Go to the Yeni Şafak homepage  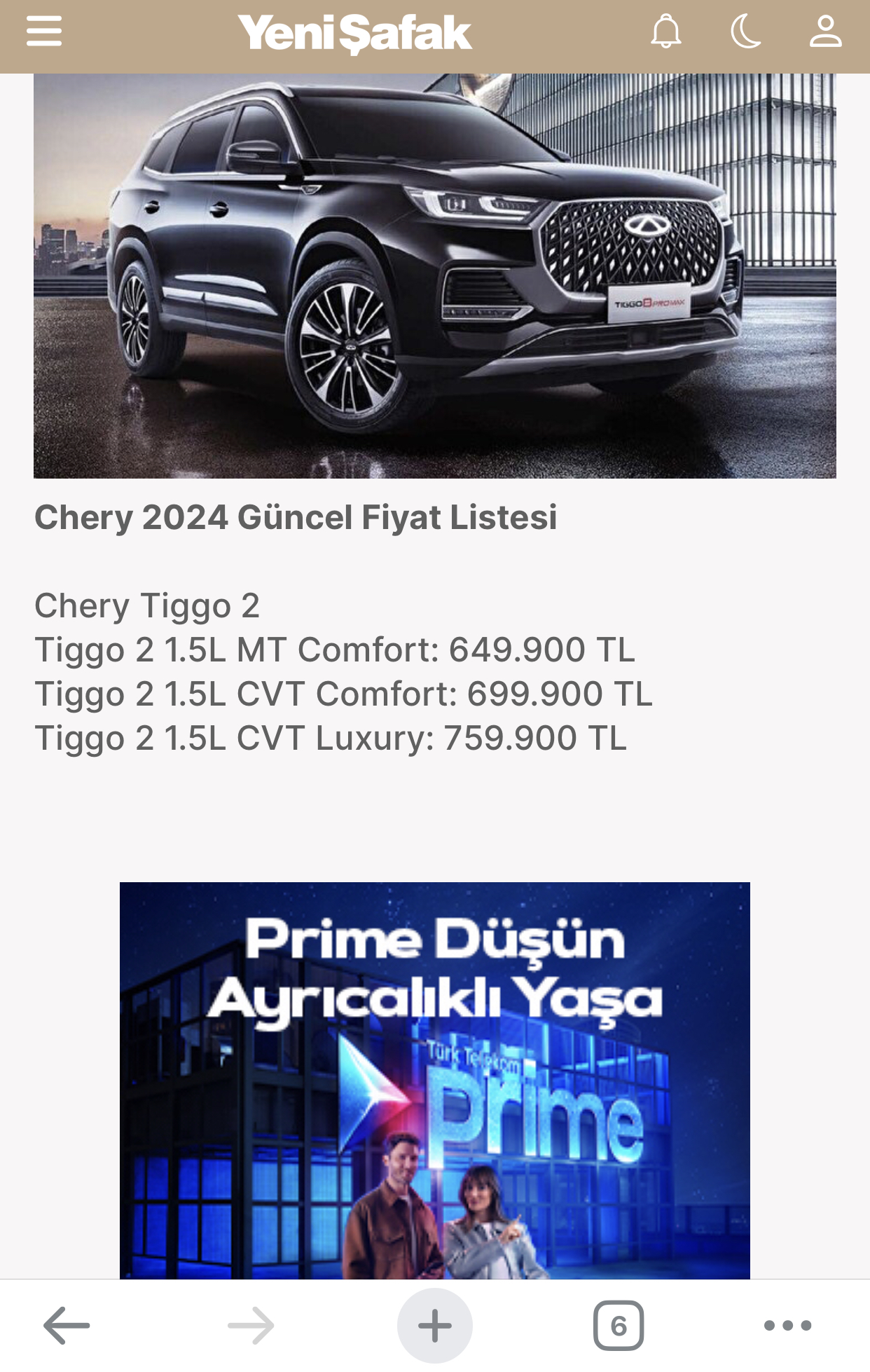click(x=354, y=33)
